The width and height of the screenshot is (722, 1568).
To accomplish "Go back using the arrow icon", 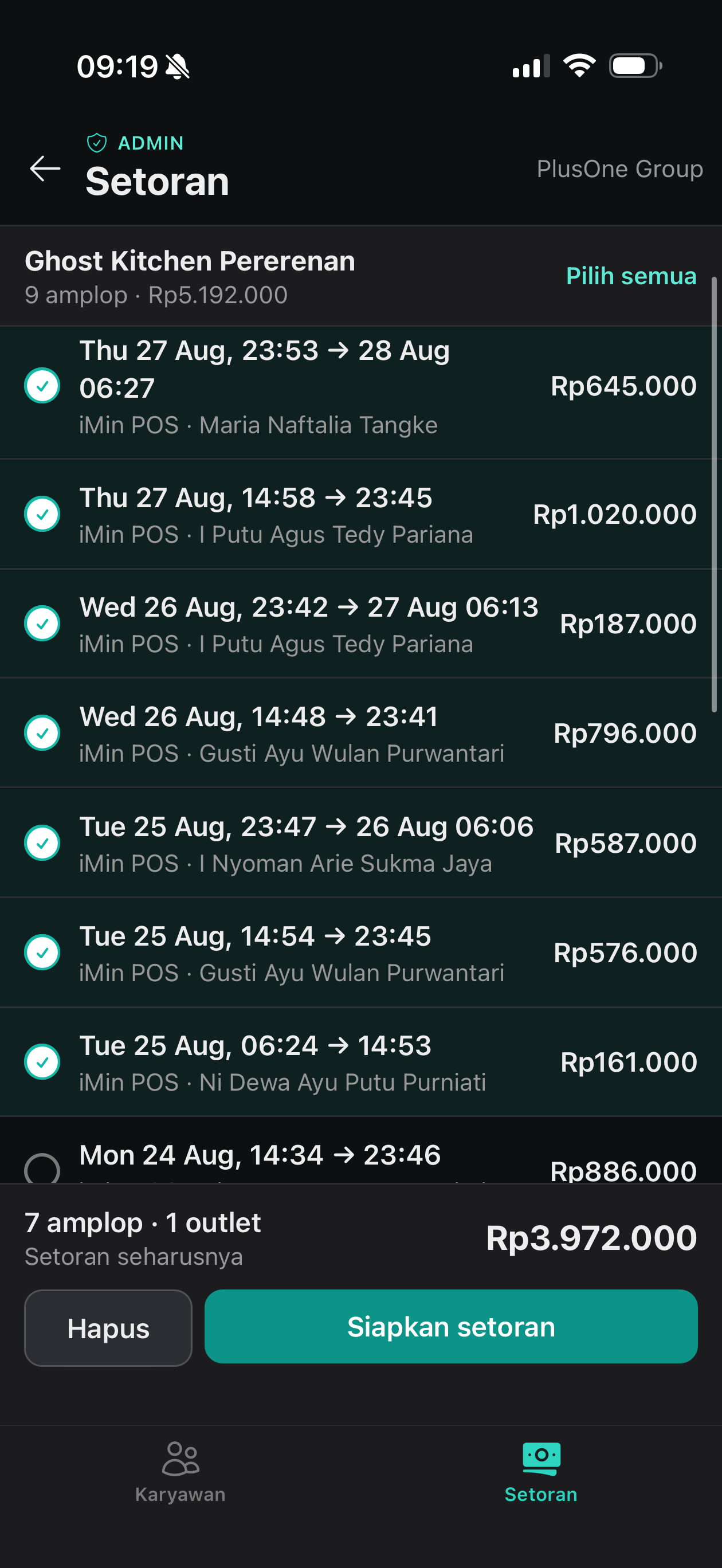I will pos(45,168).
